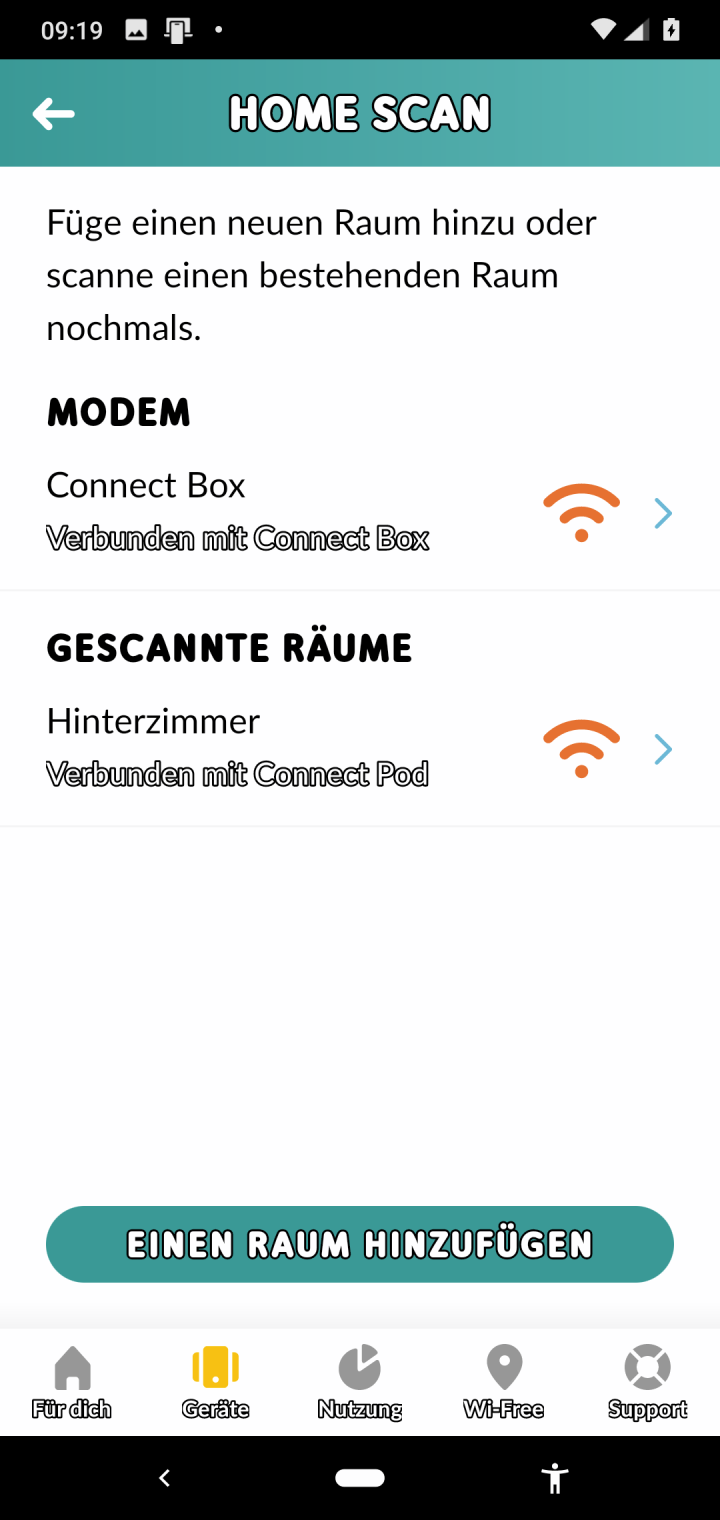Open the Connect Box modem row
Viewport: 720px width, 1520px height.
[x=359, y=512]
